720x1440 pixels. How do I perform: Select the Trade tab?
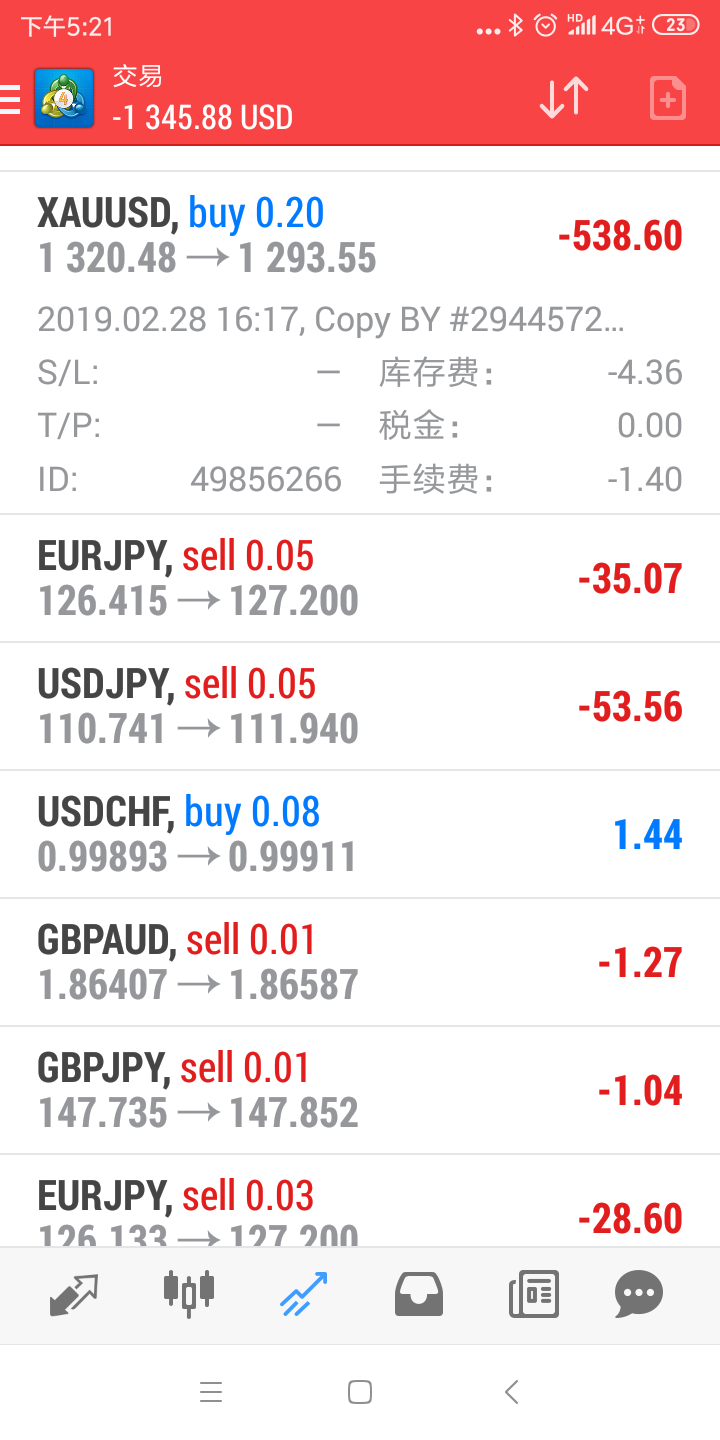304,1294
